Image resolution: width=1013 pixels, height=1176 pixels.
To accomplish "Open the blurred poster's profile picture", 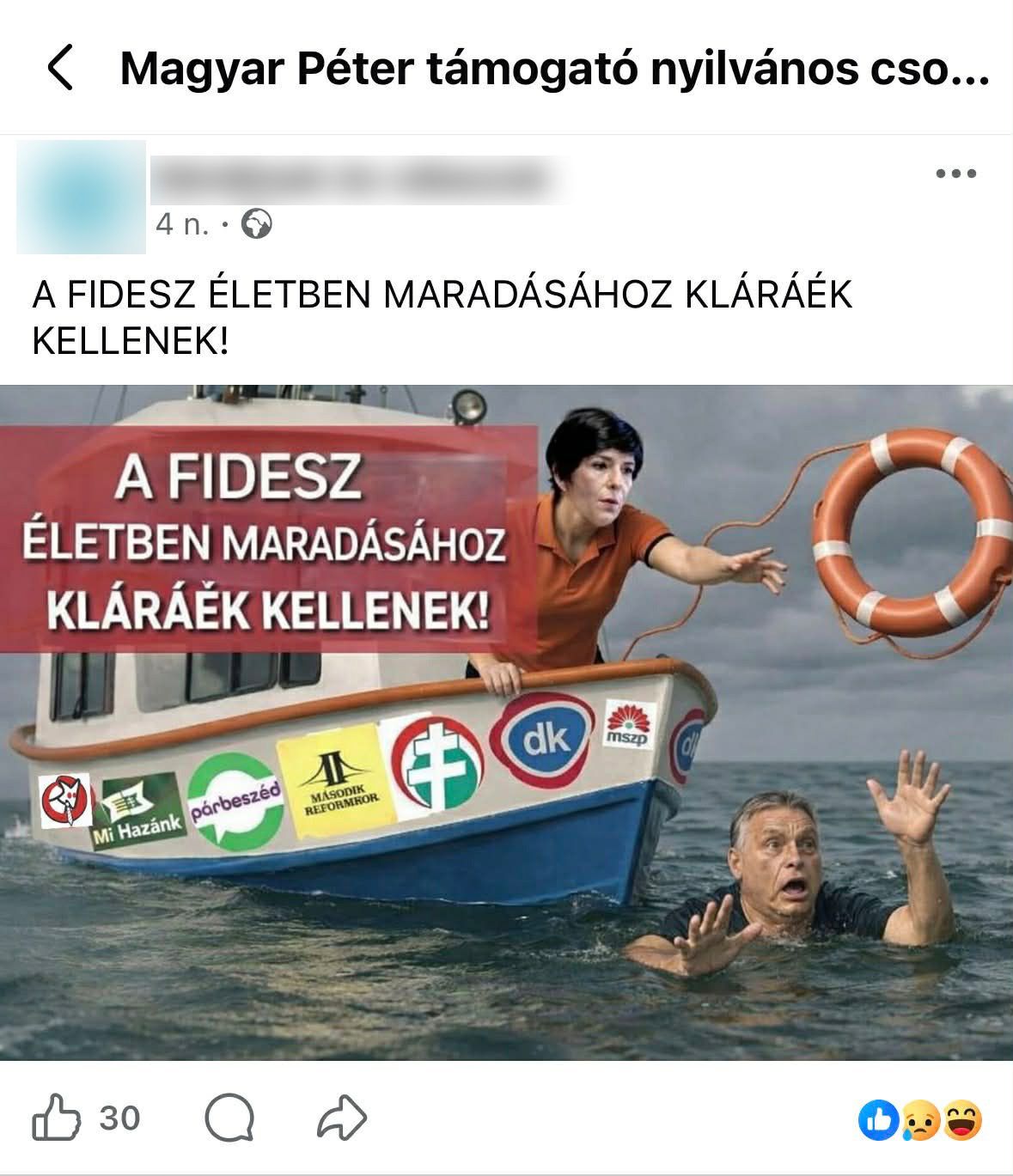I will (x=81, y=197).
